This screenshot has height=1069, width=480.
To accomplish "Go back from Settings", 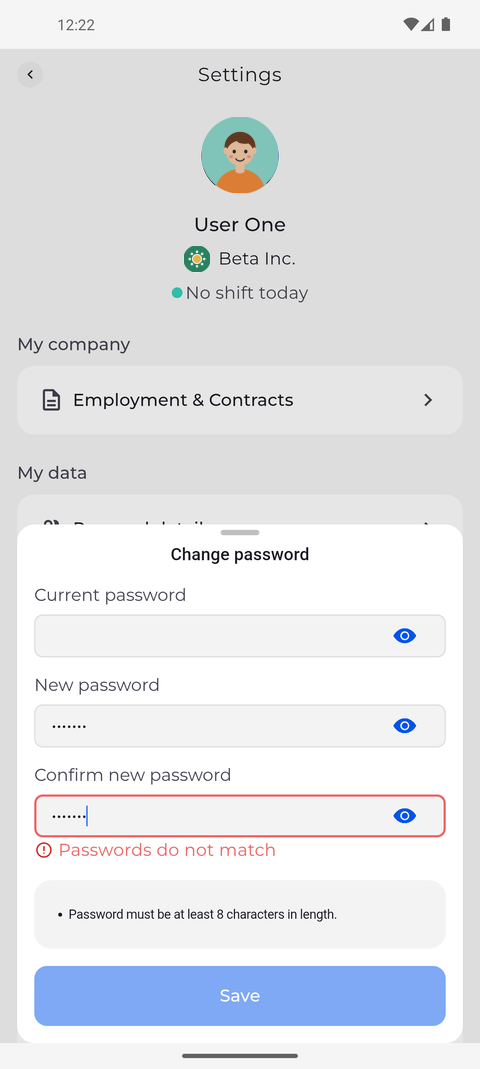I will click(30, 74).
